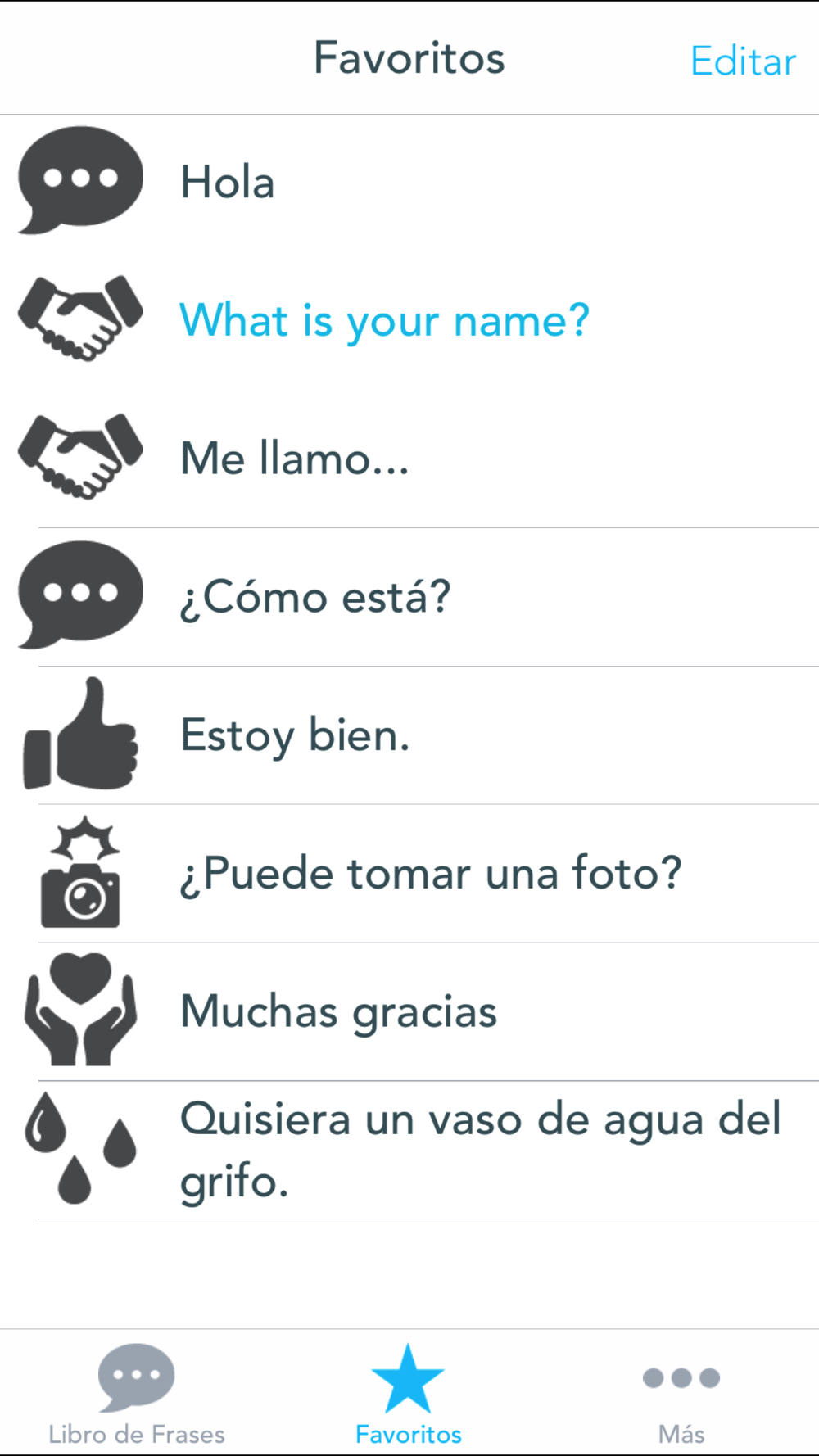
Task: Open the 'Estoy bien.' phrase
Action: pos(409,735)
